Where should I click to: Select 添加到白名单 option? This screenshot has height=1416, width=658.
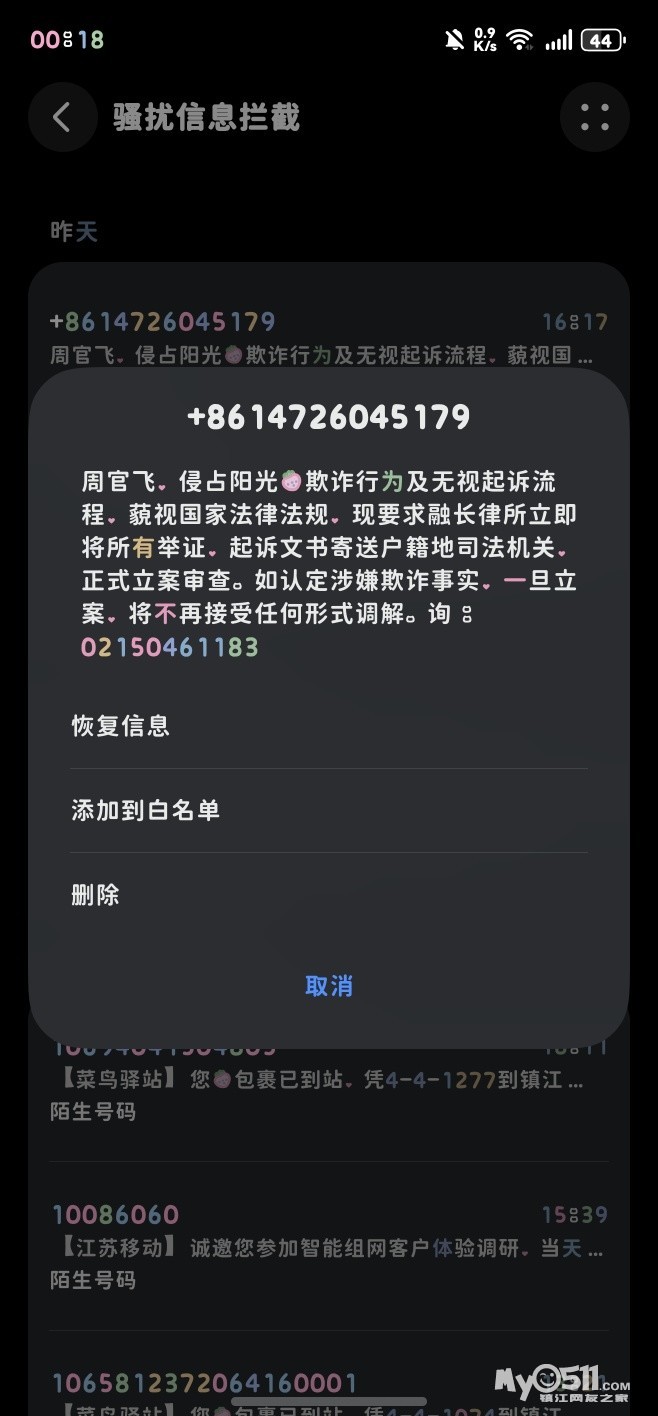coord(146,810)
